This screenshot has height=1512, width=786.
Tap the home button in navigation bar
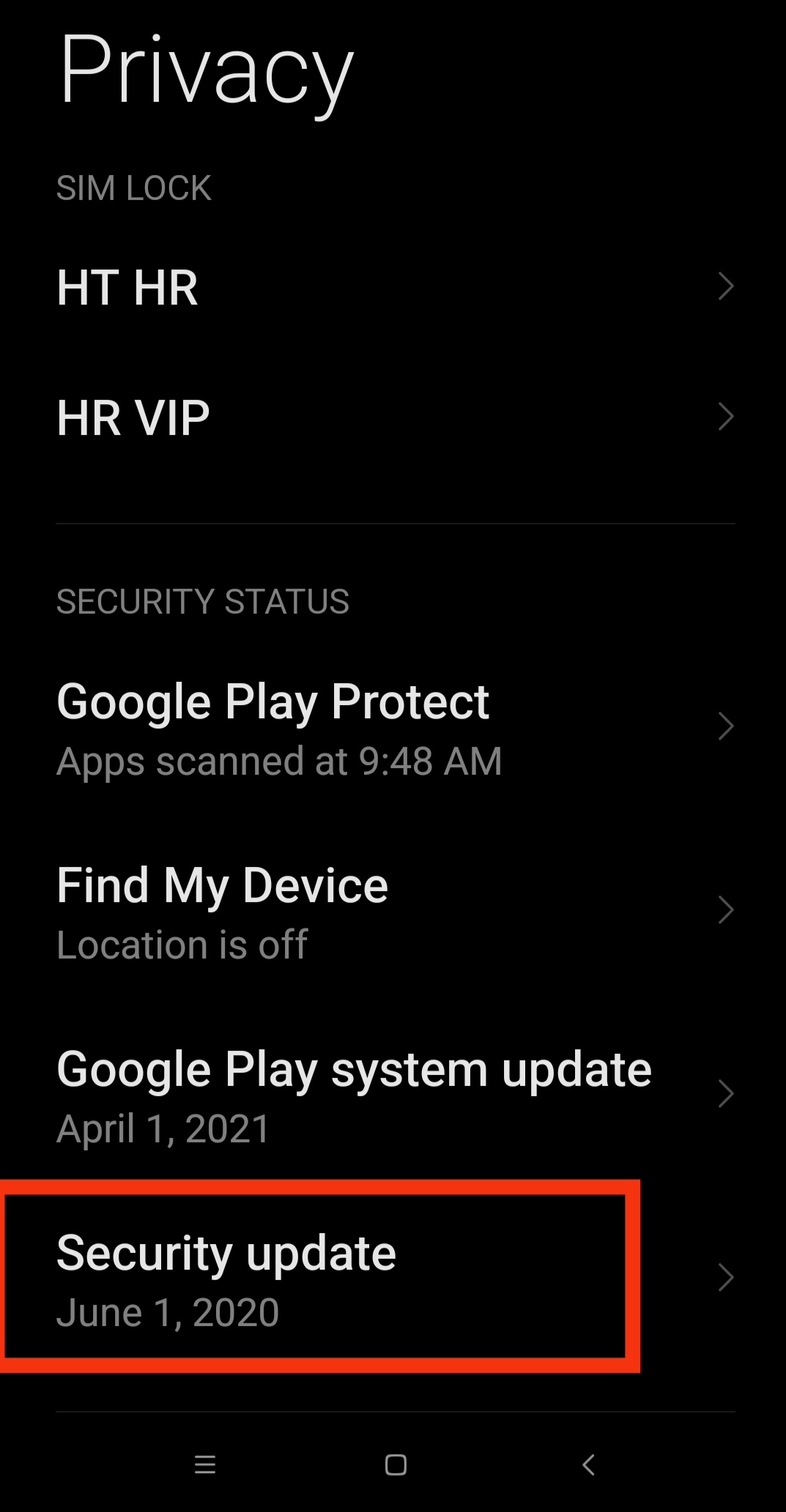coord(396,1464)
